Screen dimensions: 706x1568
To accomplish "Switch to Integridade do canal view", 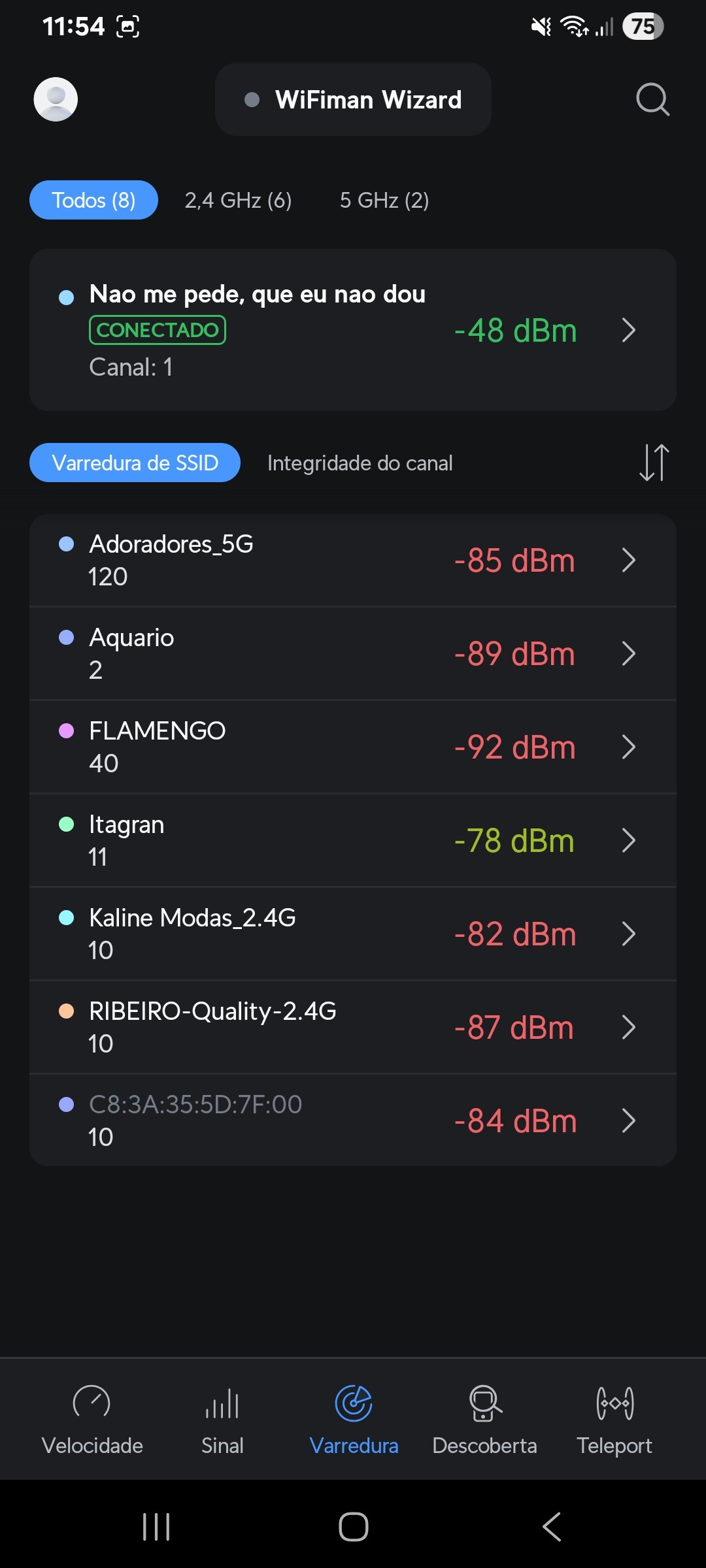I will click(360, 463).
